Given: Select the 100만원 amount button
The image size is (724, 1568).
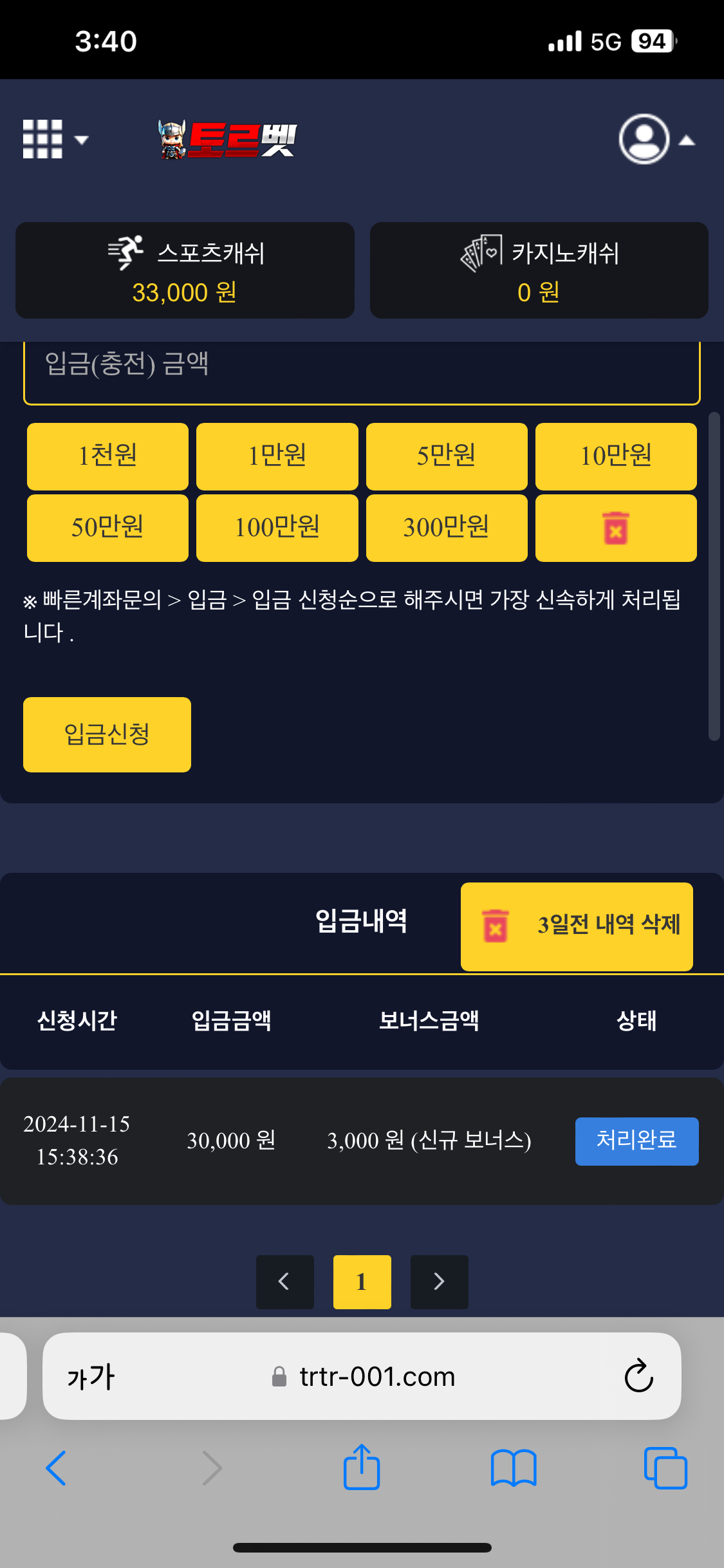Looking at the screenshot, I should tap(277, 527).
